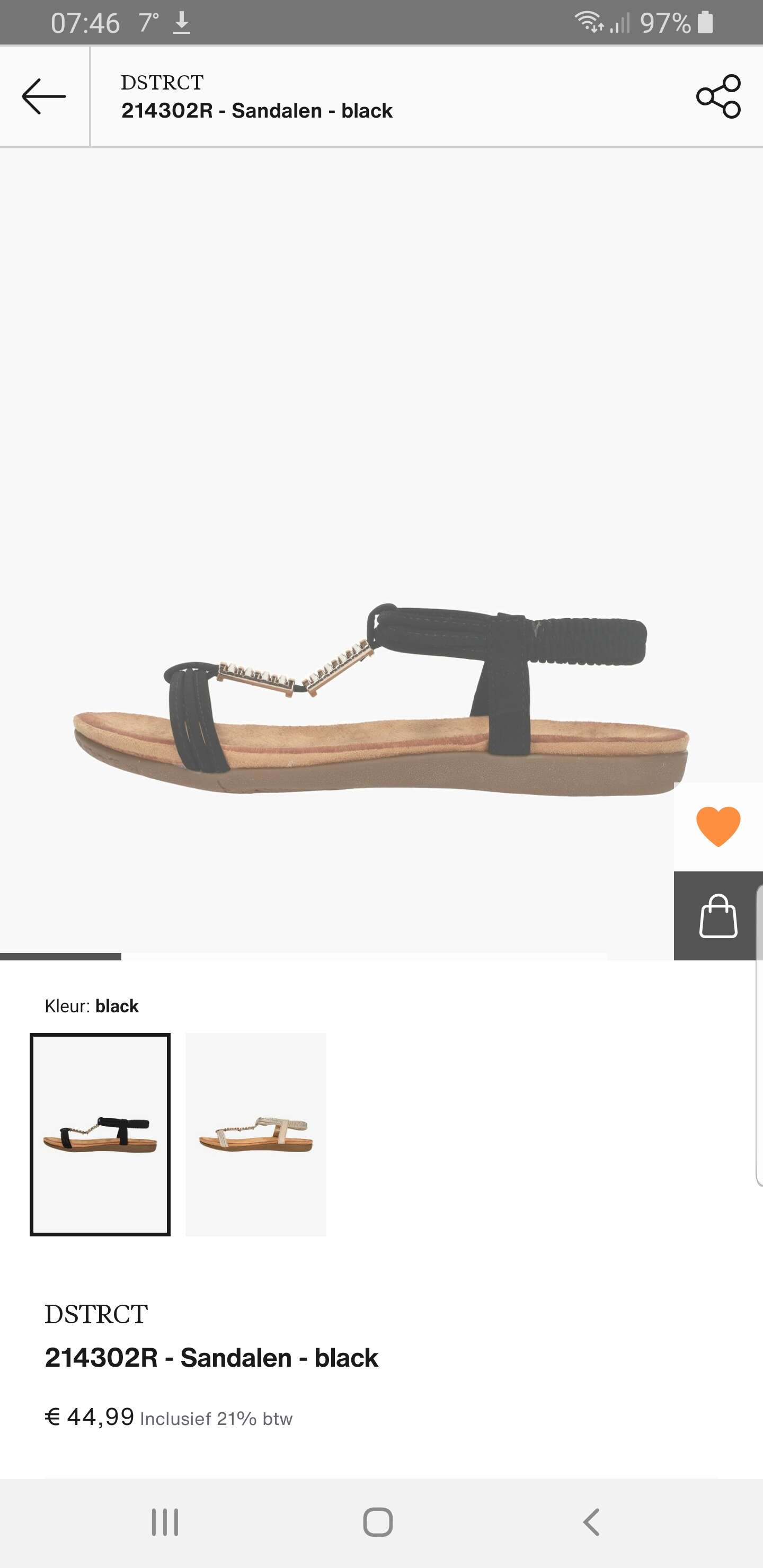763x1568 pixels.
Task: Toggle the orange wishlist heart
Action: tap(718, 826)
